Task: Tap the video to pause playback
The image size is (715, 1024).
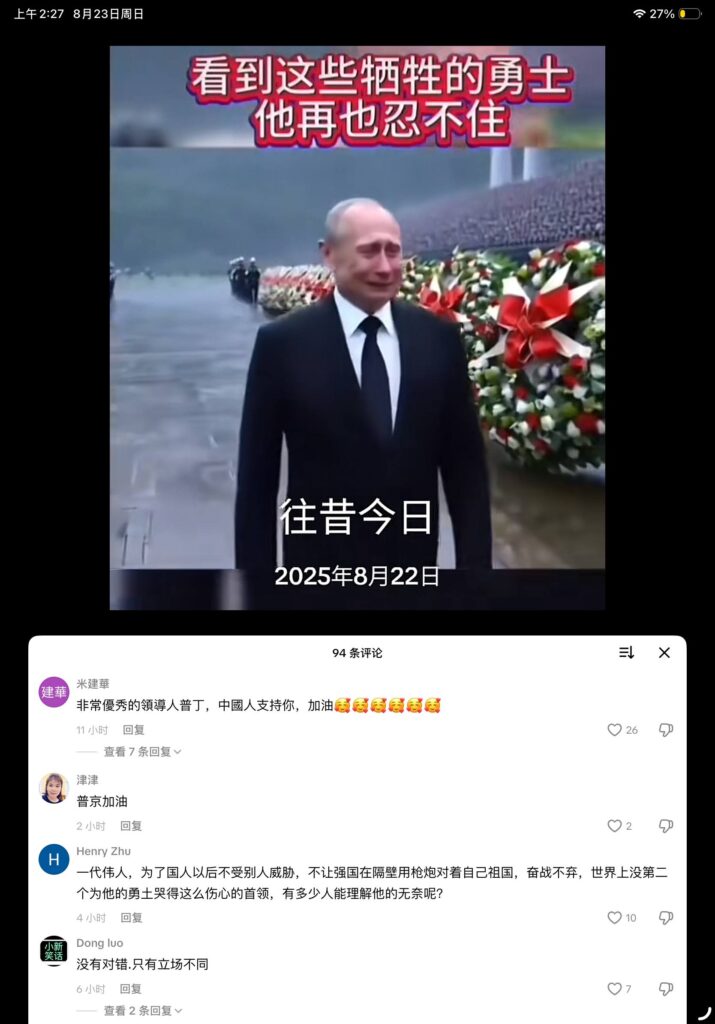Action: [x=357, y=328]
